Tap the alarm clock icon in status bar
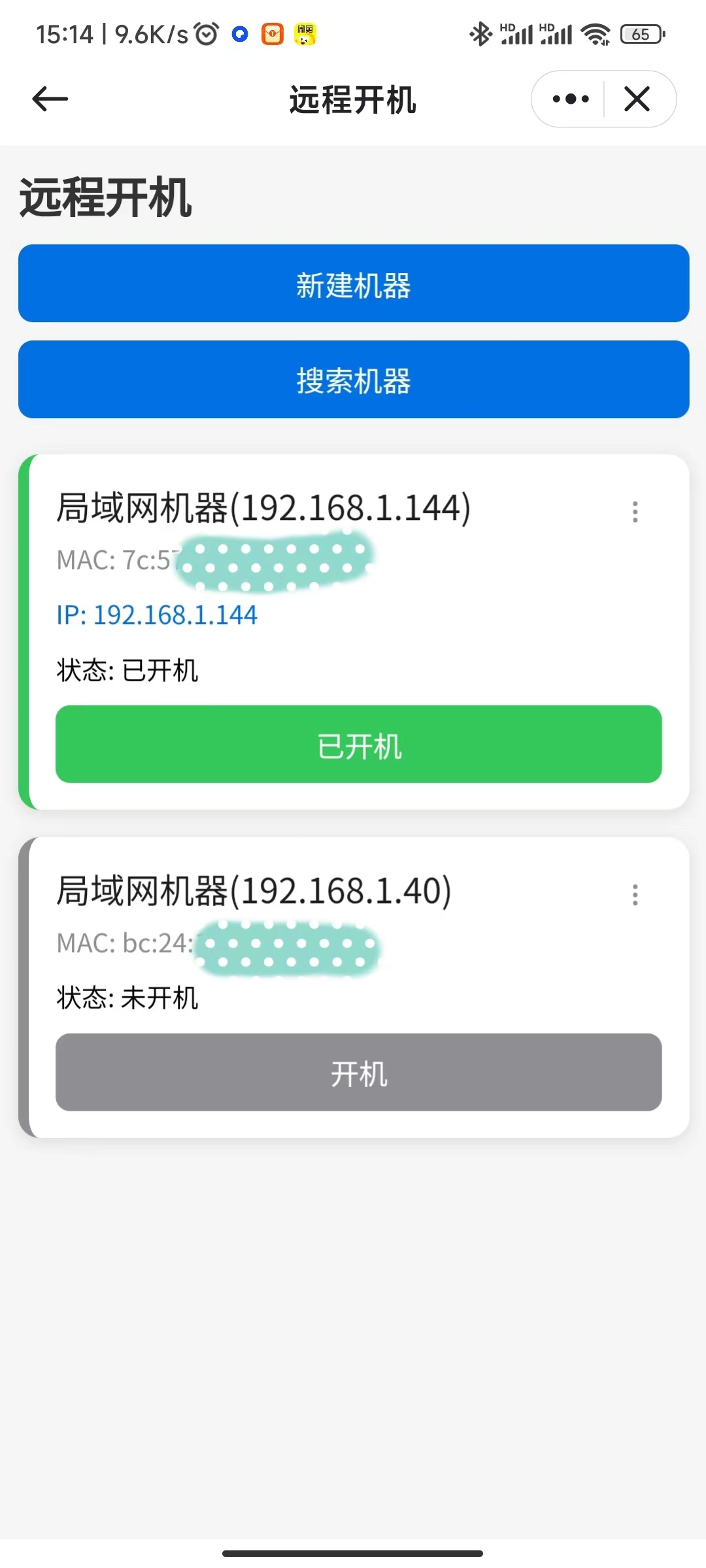Image resolution: width=706 pixels, height=1568 pixels. click(x=205, y=33)
